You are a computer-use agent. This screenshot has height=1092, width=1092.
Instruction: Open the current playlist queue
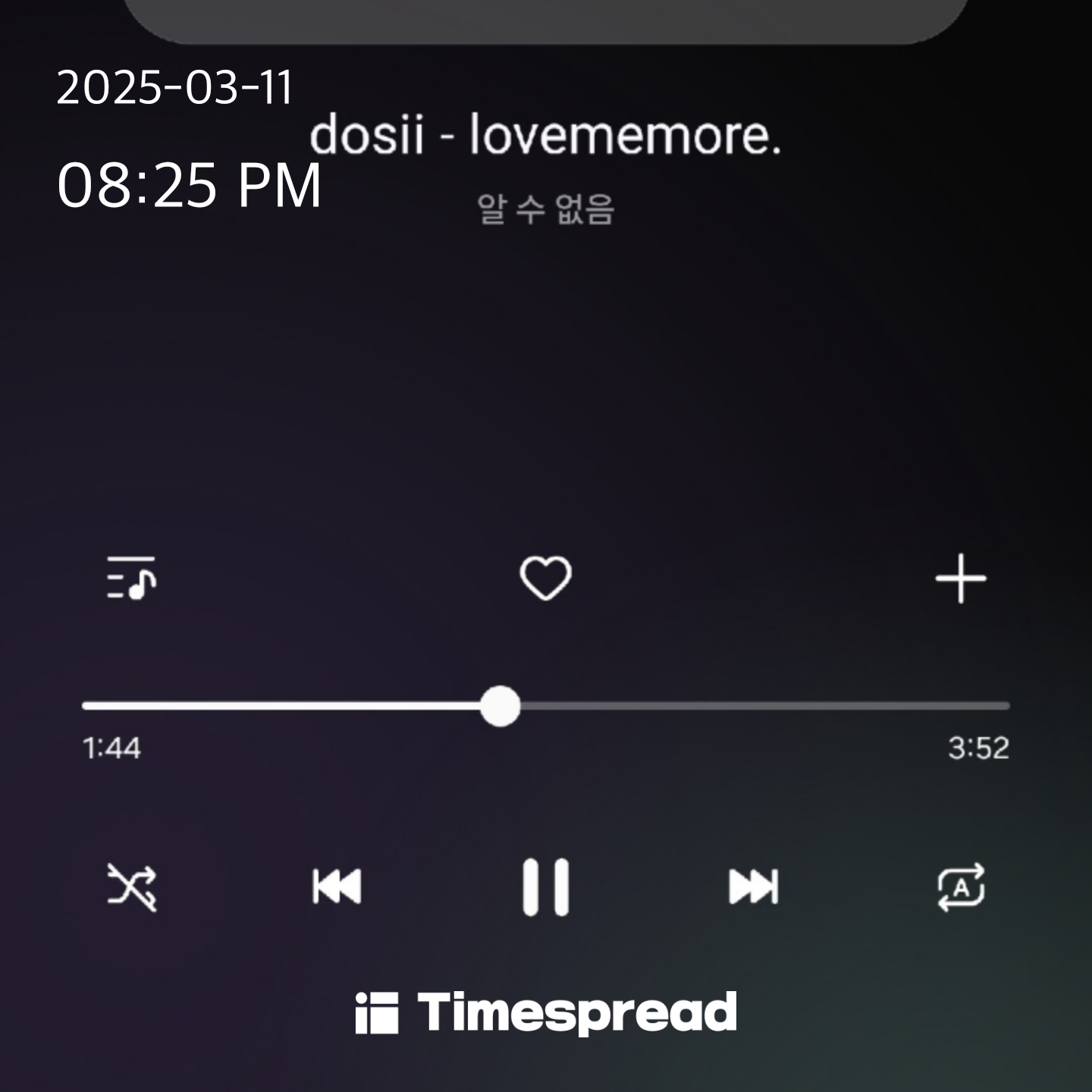point(131,579)
